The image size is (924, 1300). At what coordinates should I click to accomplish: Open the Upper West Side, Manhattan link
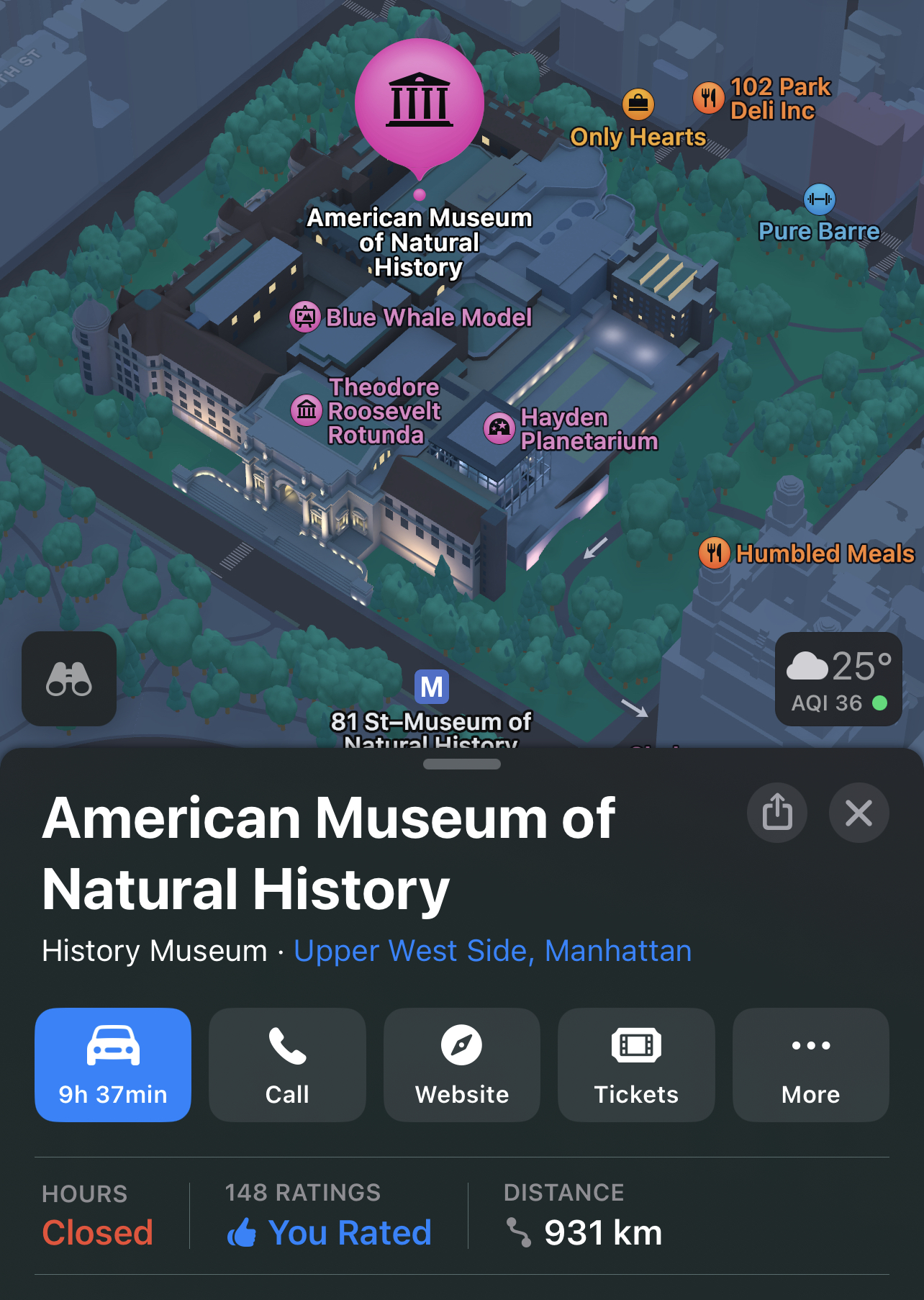tap(493, 951)
